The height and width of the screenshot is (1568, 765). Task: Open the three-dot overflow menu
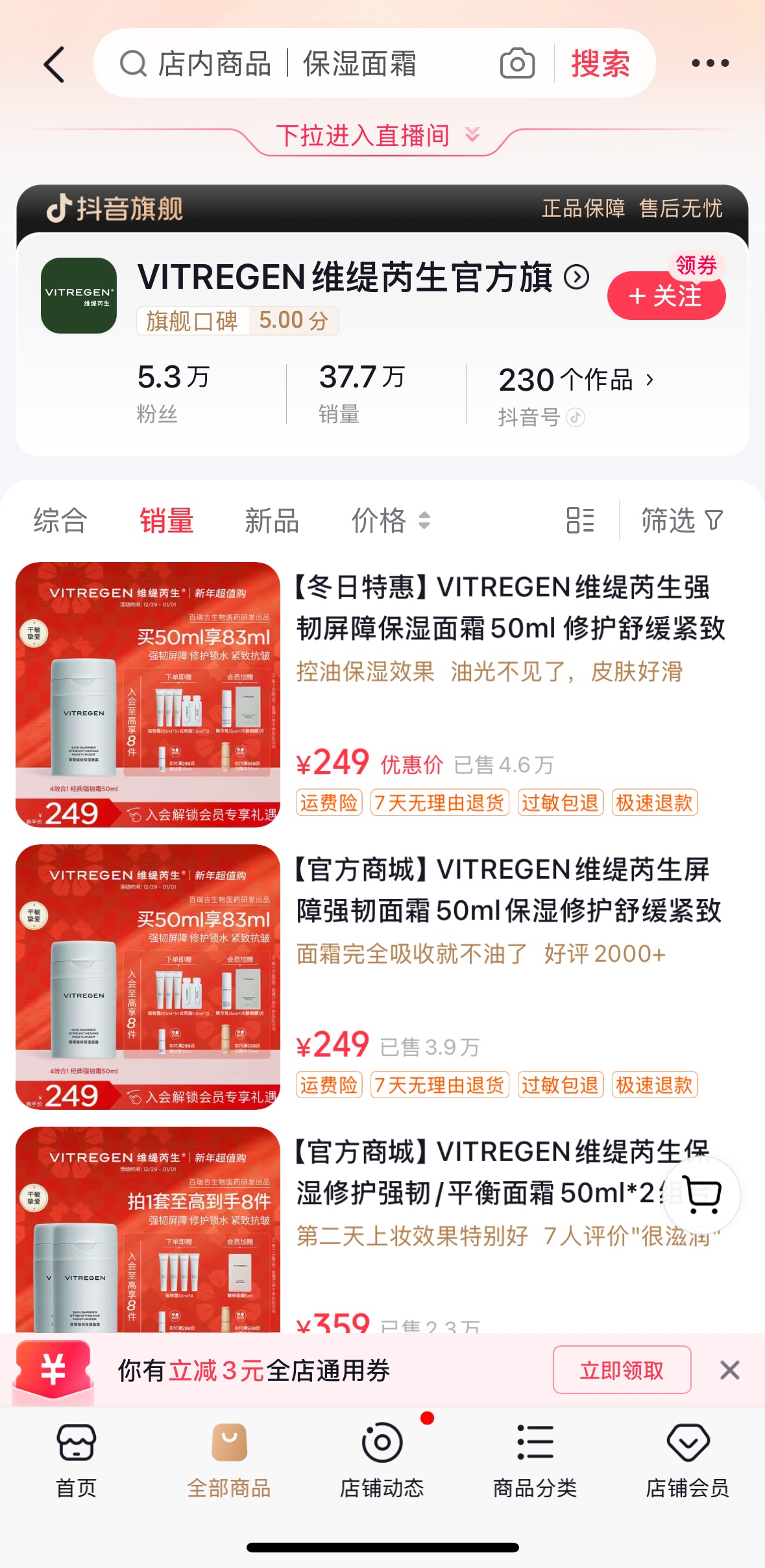tap(710, 64)
